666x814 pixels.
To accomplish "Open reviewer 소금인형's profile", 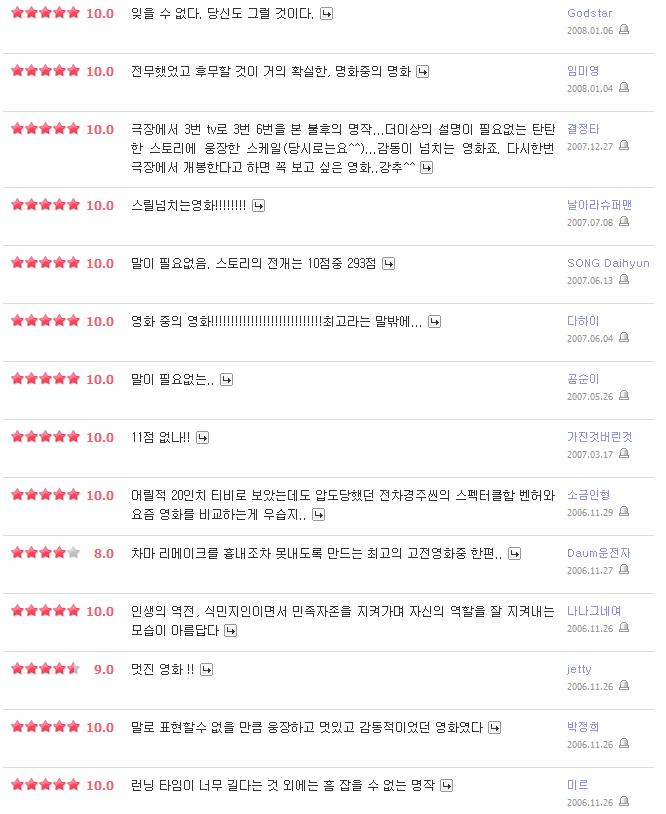I will (x=588, y=495).
